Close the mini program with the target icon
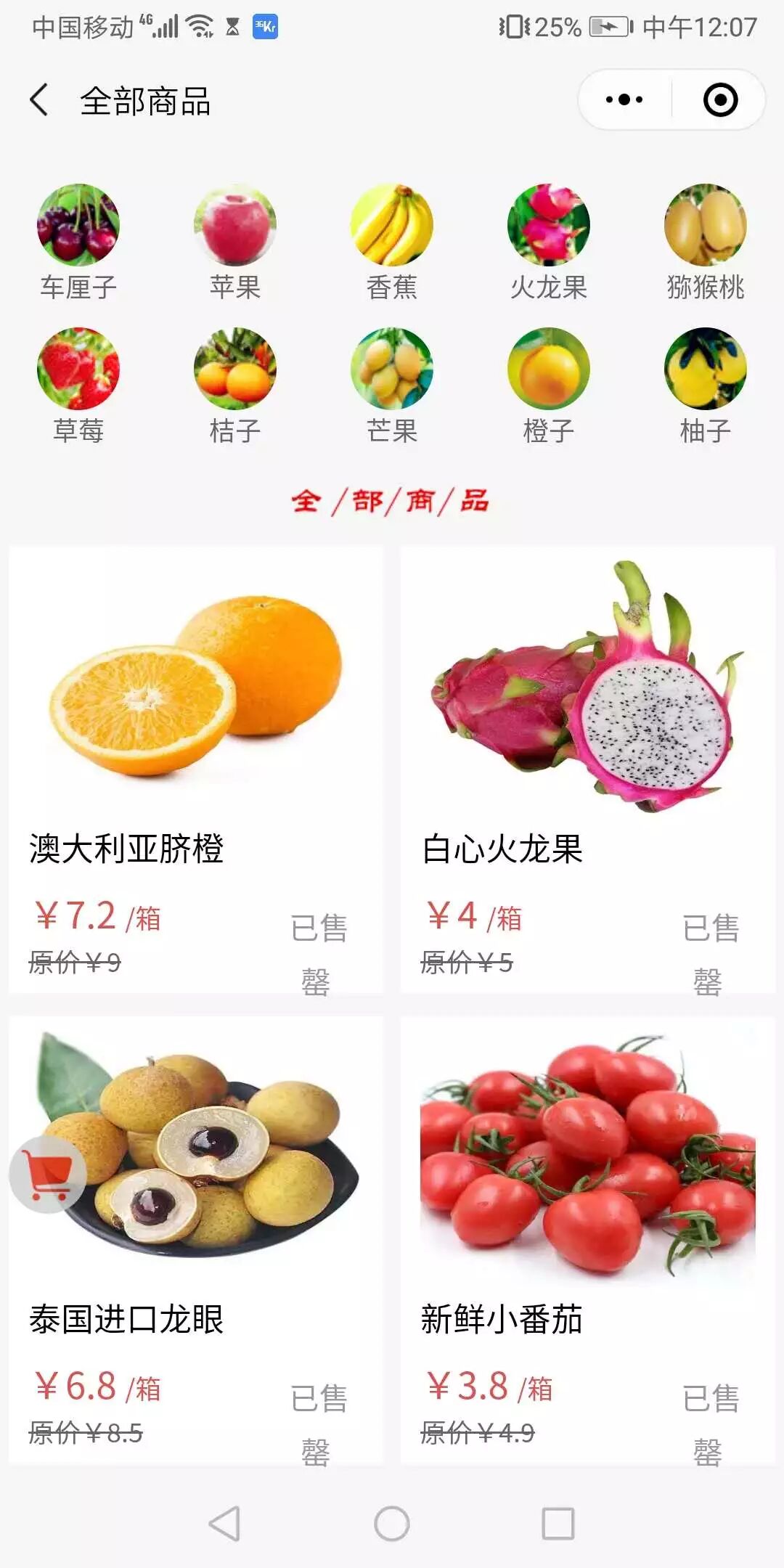The height and width of the screenshot is (1568, 784). tap(720, 100)
